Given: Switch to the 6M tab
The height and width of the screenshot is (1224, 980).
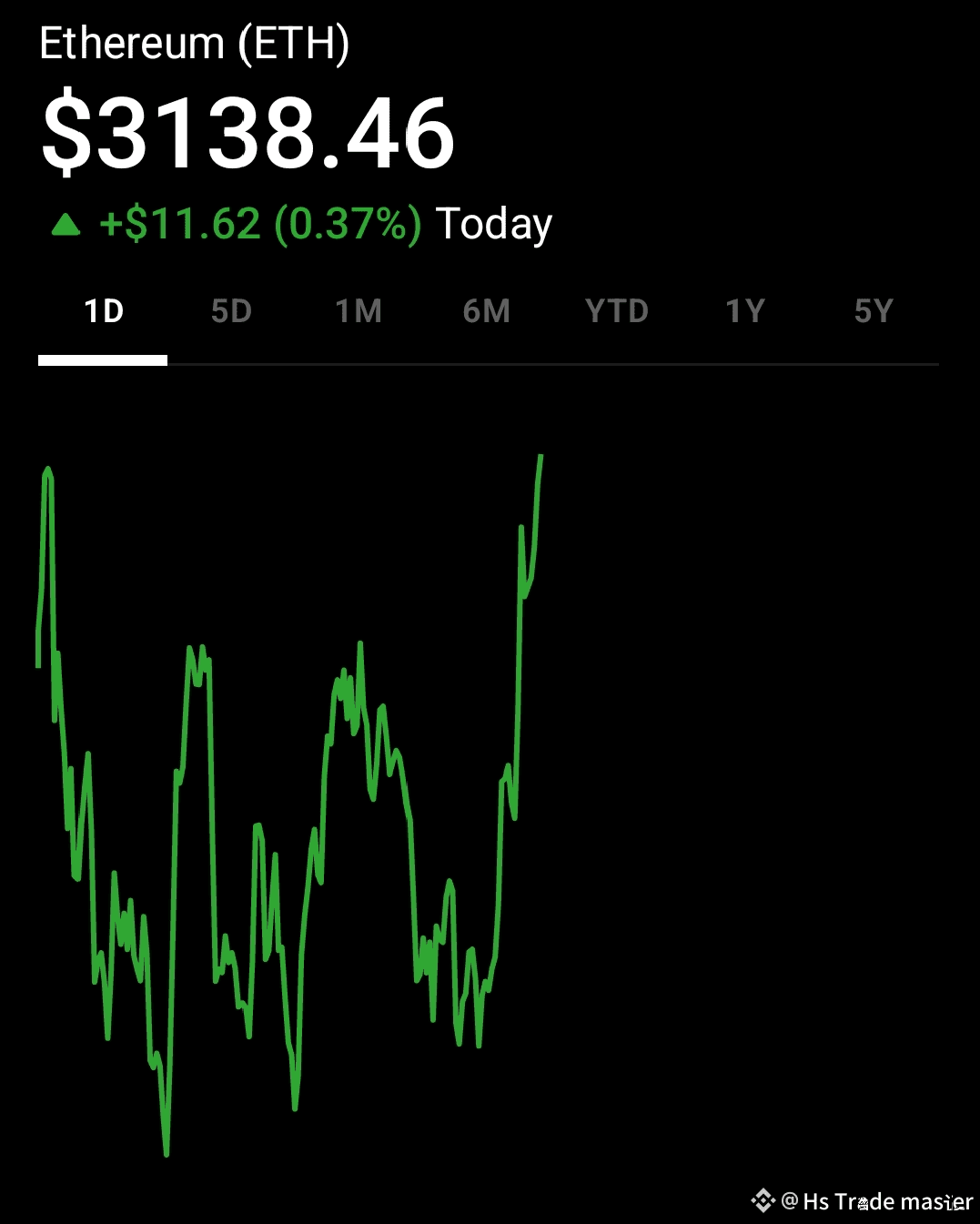Looking at the screenshot, I should [487, 312].
